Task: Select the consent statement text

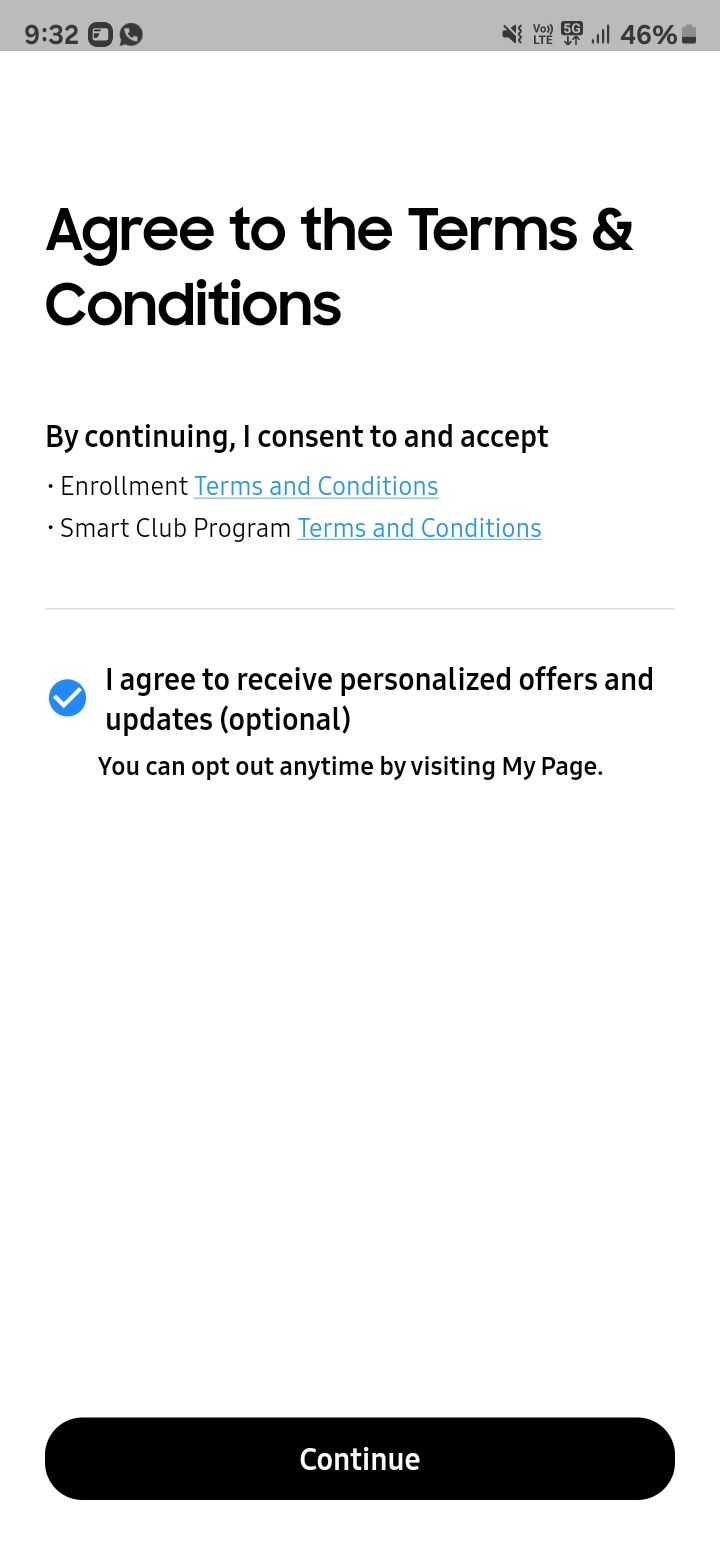Action: [296, 436]
